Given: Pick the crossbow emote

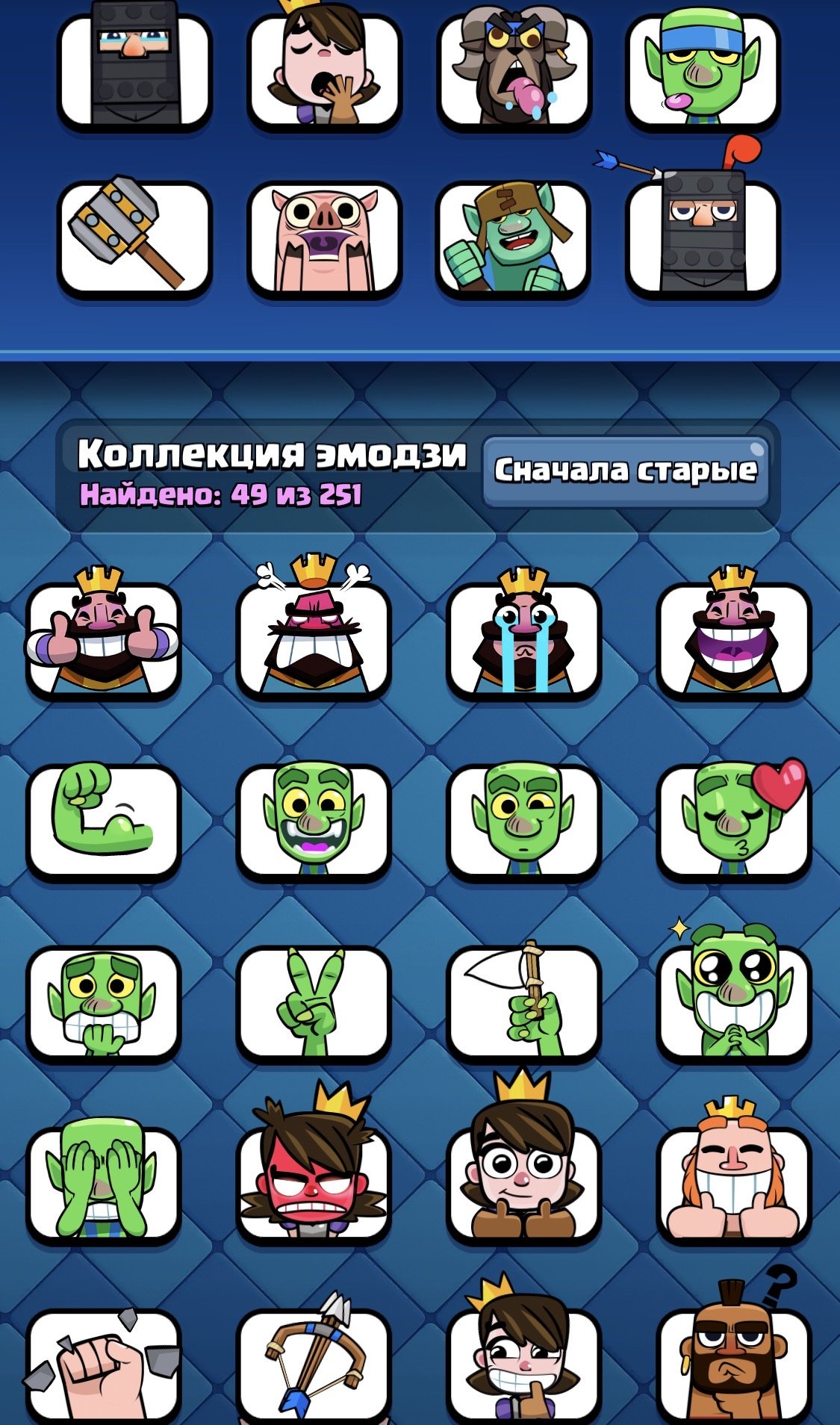Looking at the screenshot, I should [314, 1365].
